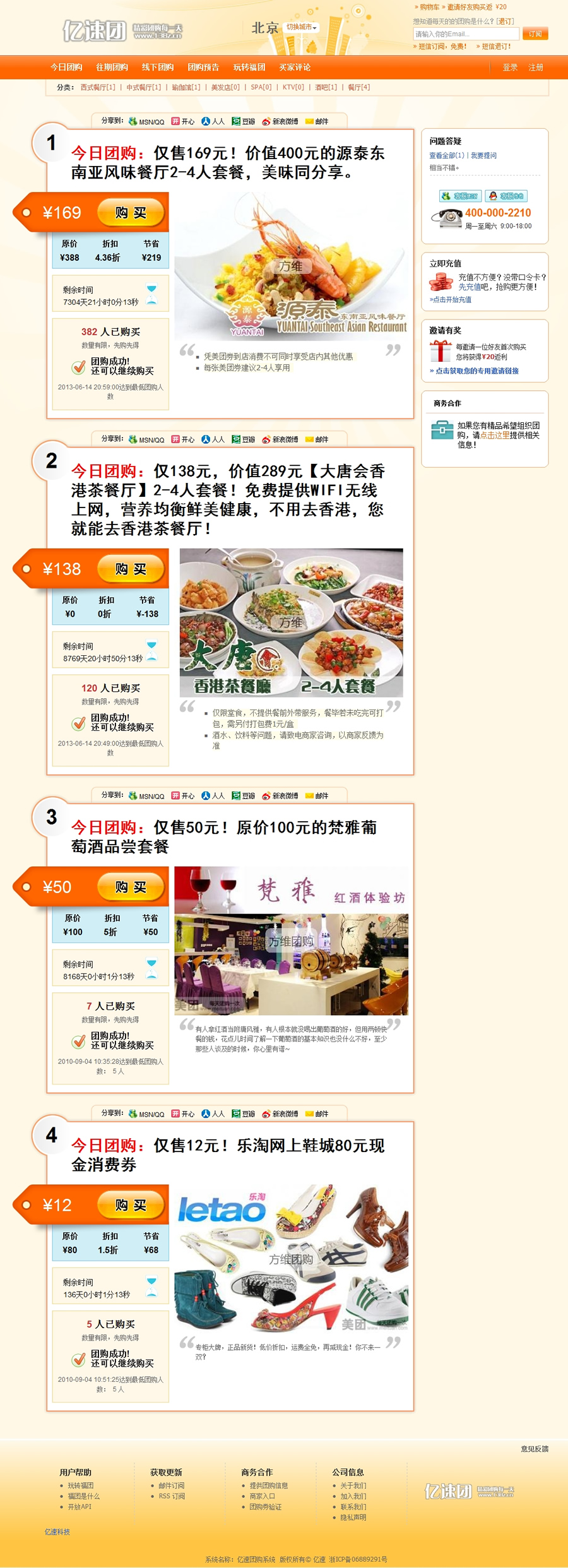Image resolution: width=568 pixels, height=1568 pixels.
Task: Switch to the 往期团购 tab
Action: pyautogui.click(x=112, y=68)
